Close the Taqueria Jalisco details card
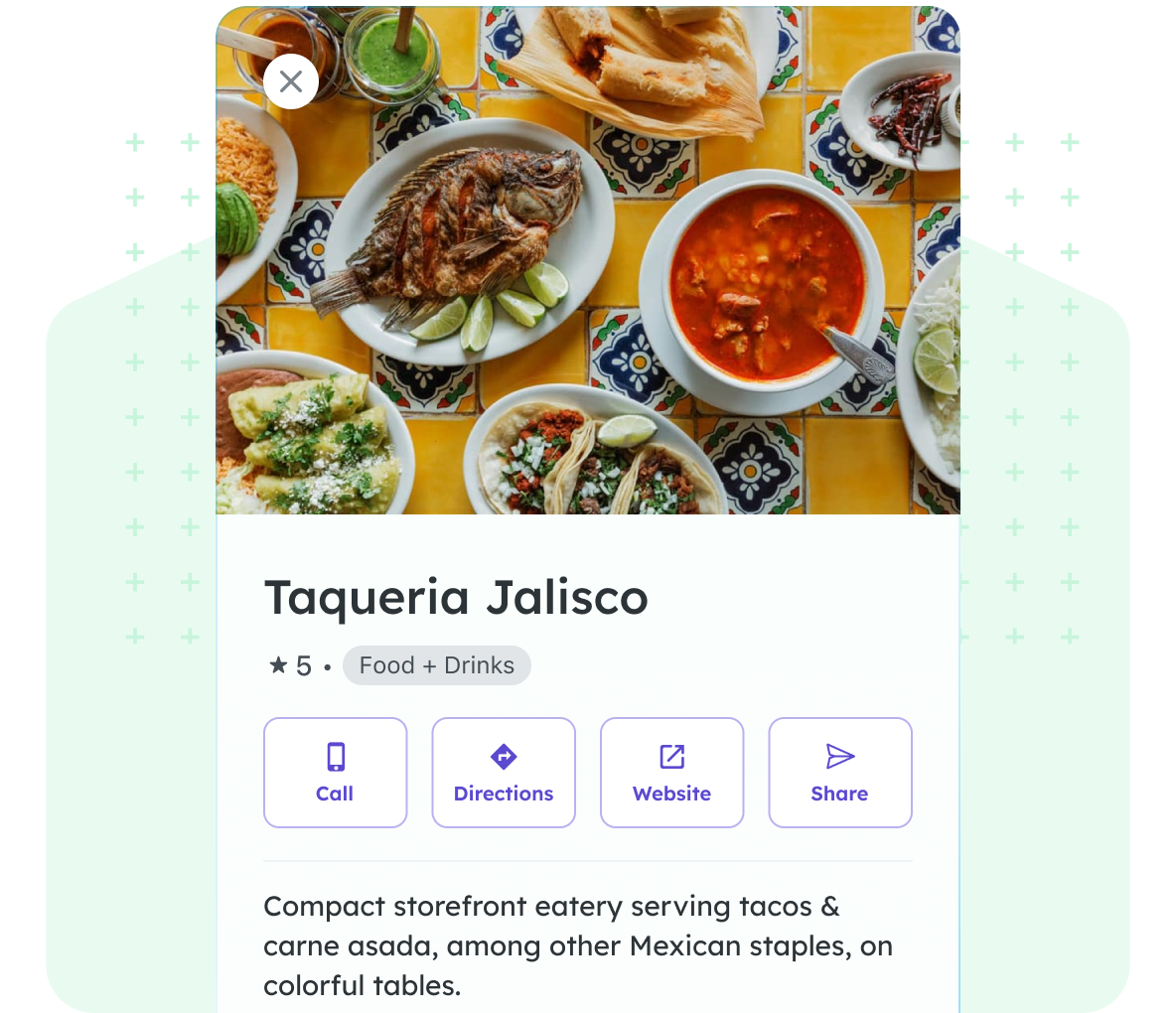The height and width of the screenshot is (1013, 1176). 291,81
